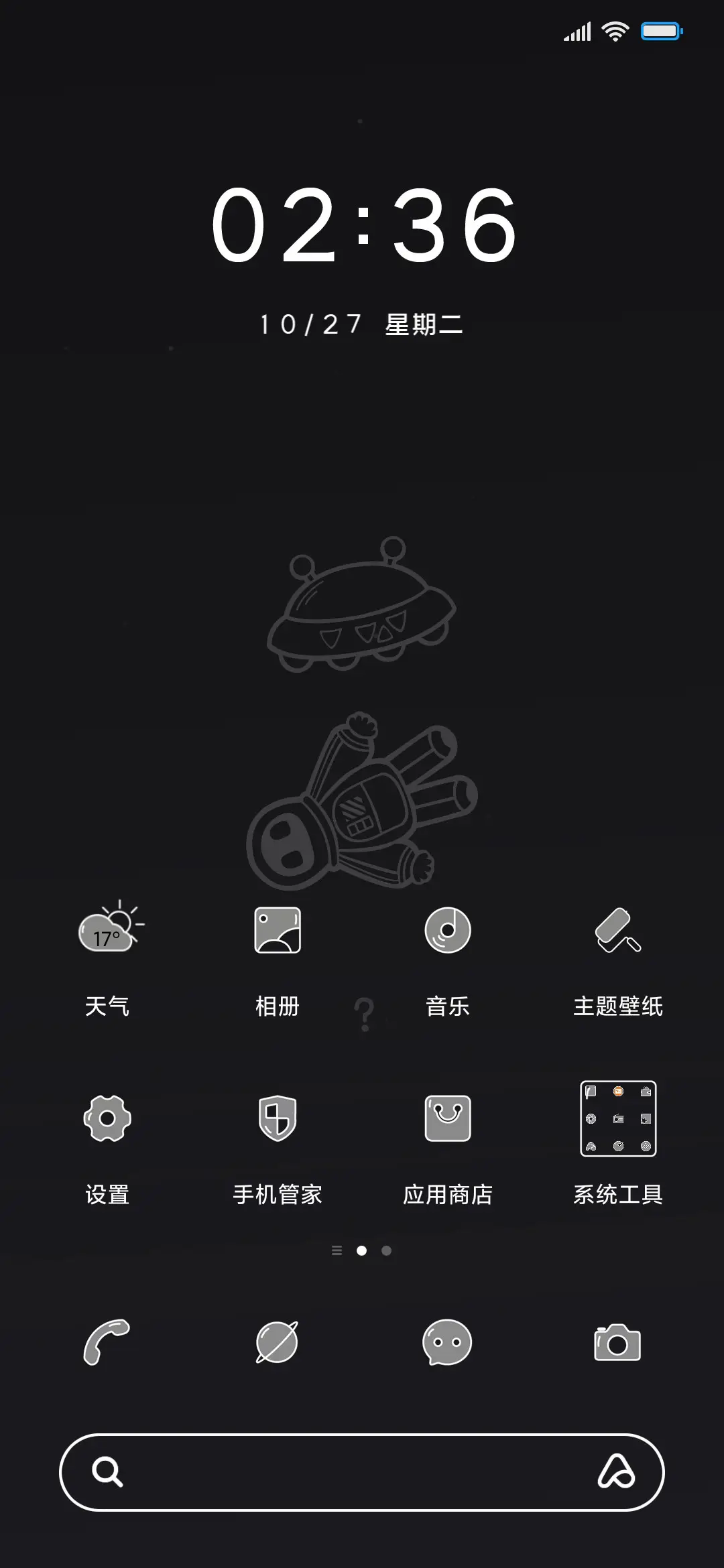This screenshot has width=724, height=1568.
Task: Switch to the leftmost home screen page
Action: 337,1250
